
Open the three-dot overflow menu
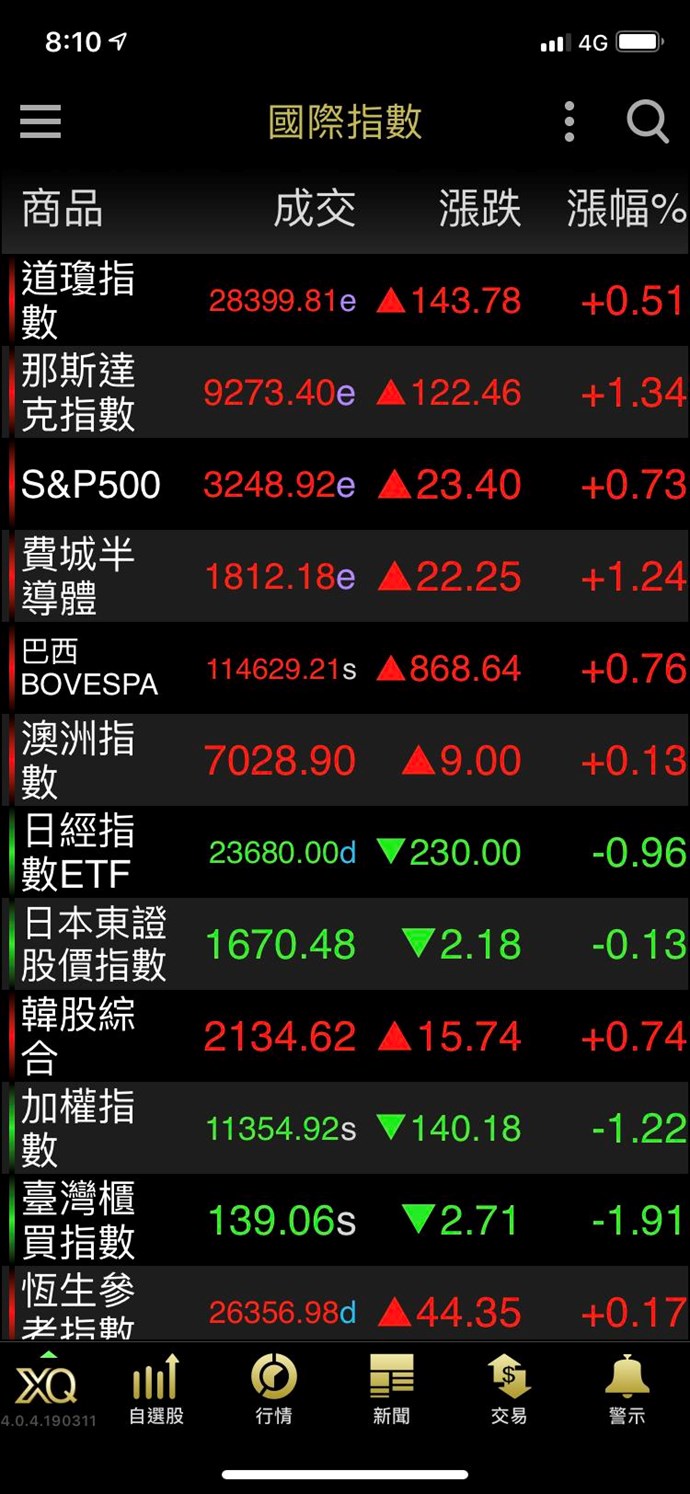[569, 122]
